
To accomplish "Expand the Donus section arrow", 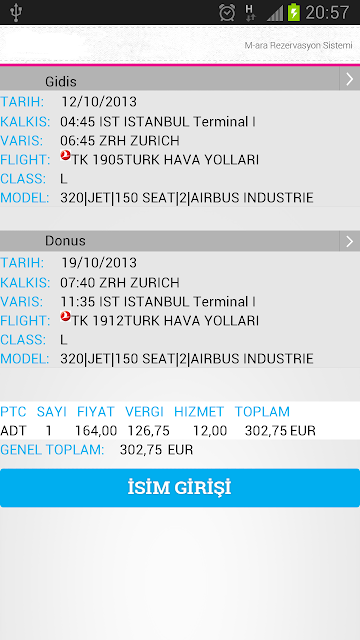I will coord(349,241).
